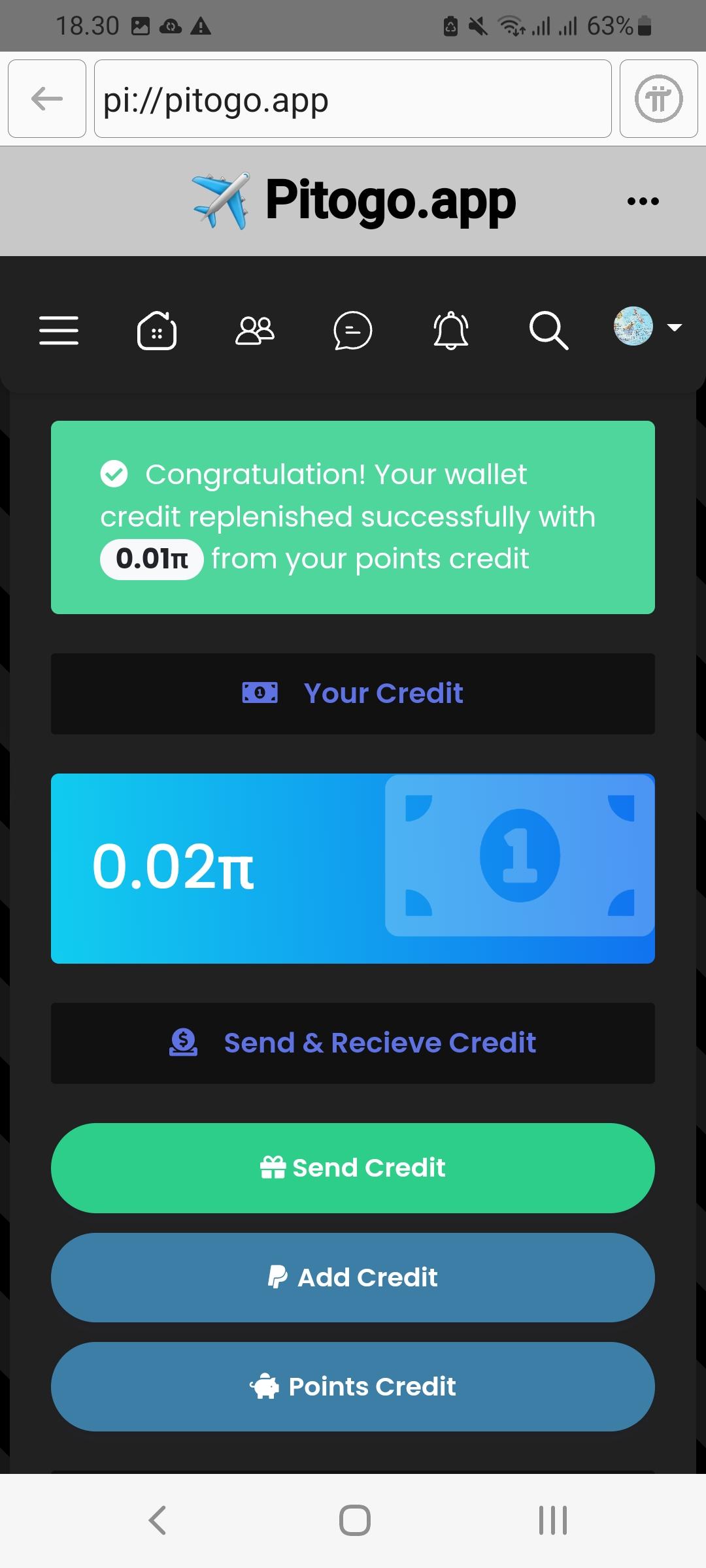Open the messages chat bubble
This screenshot has height=1568, width=706.
click(353, 330)
